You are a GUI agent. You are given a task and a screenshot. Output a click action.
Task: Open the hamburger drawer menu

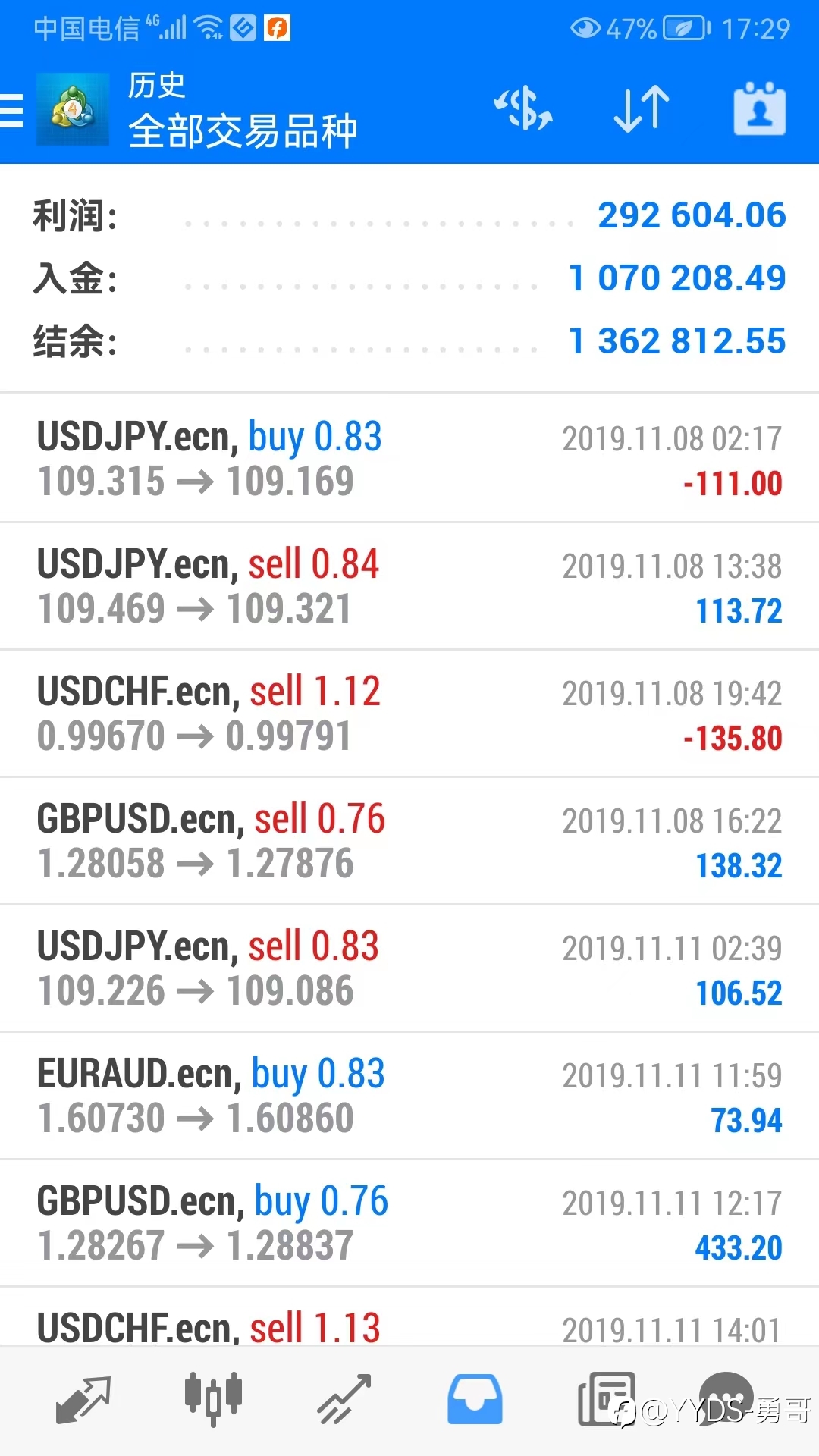(x=12, y=110)
